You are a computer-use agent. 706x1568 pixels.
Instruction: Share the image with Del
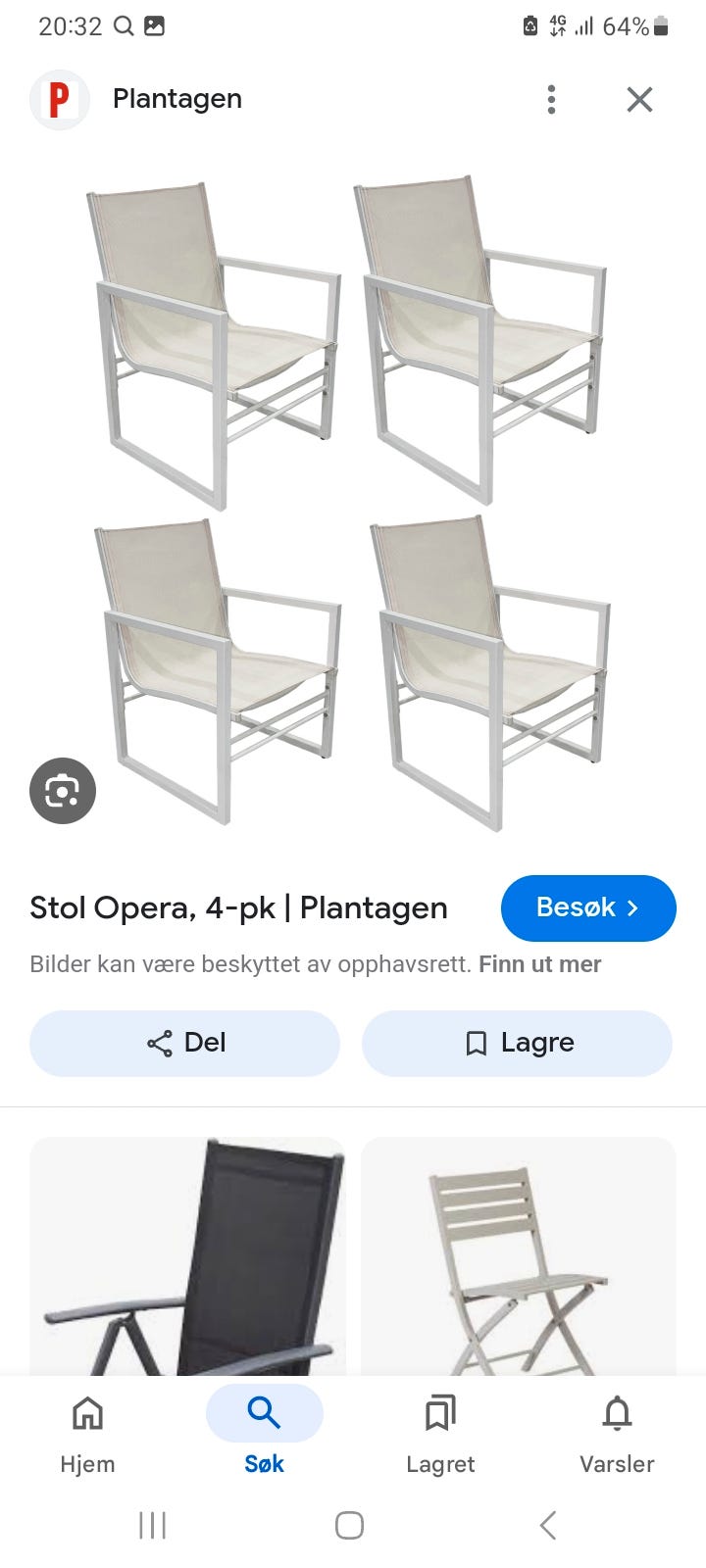pos(184,1043)
